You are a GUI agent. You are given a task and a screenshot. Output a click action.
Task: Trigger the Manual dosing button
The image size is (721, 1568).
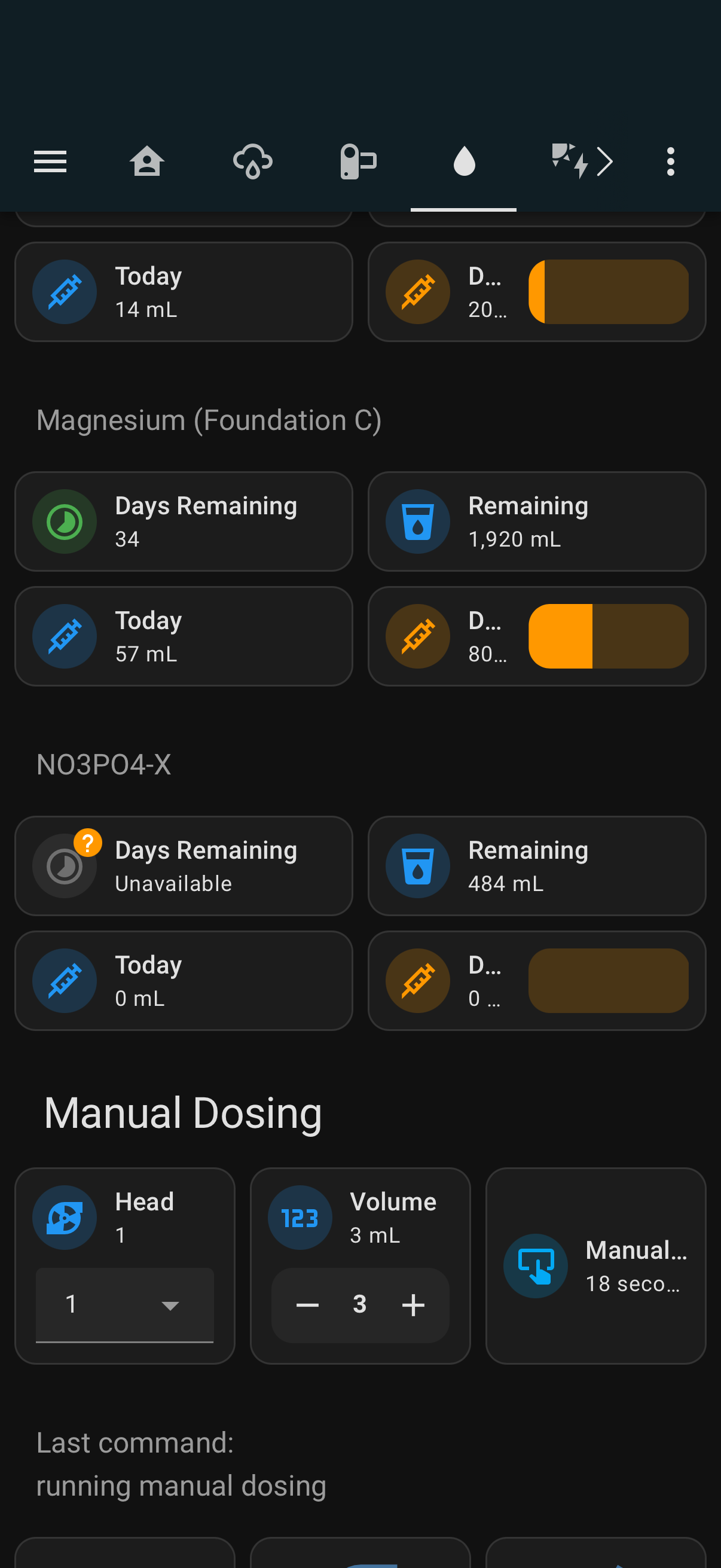tap(595, 1266)
